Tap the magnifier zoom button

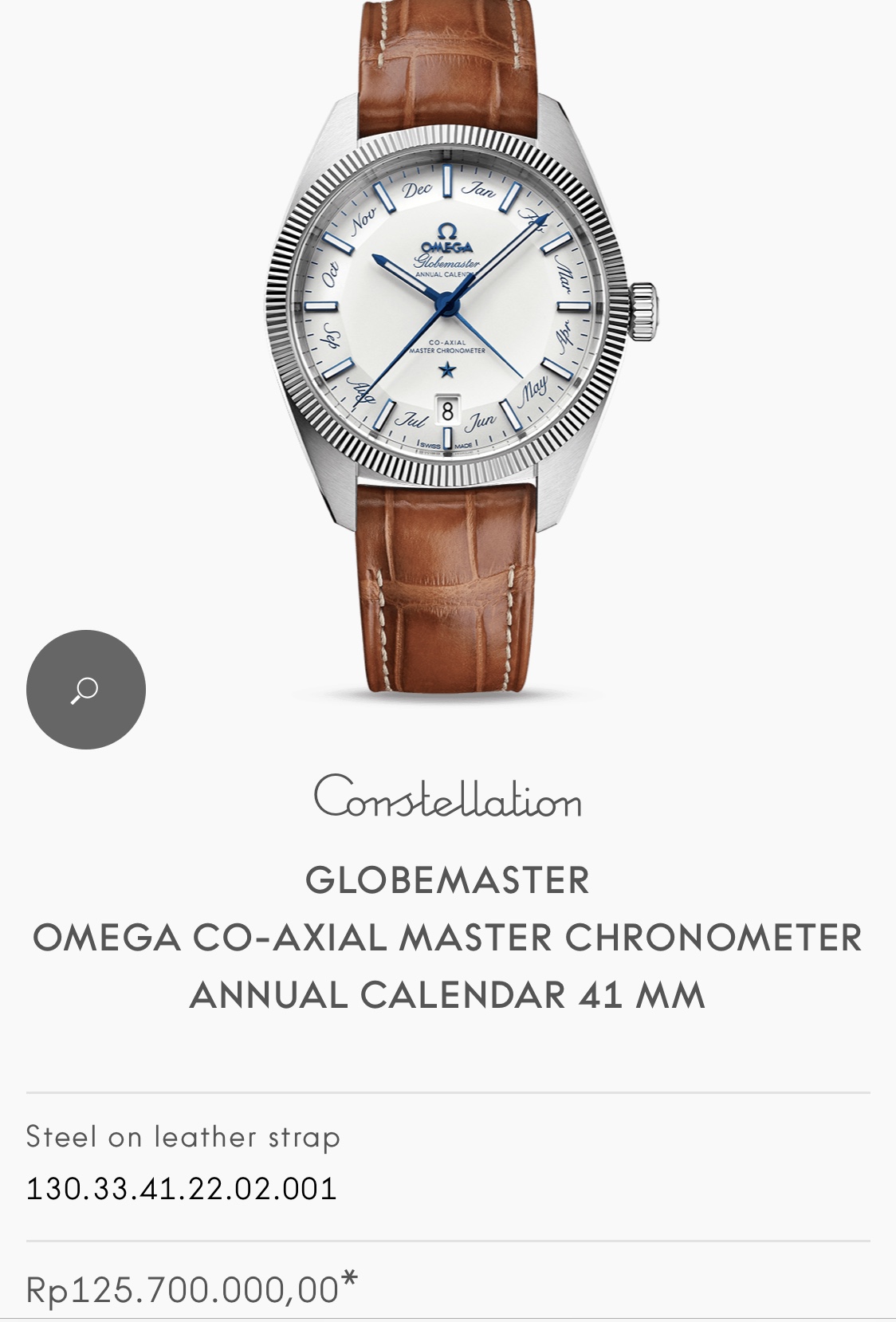click(x=86, y=690)
